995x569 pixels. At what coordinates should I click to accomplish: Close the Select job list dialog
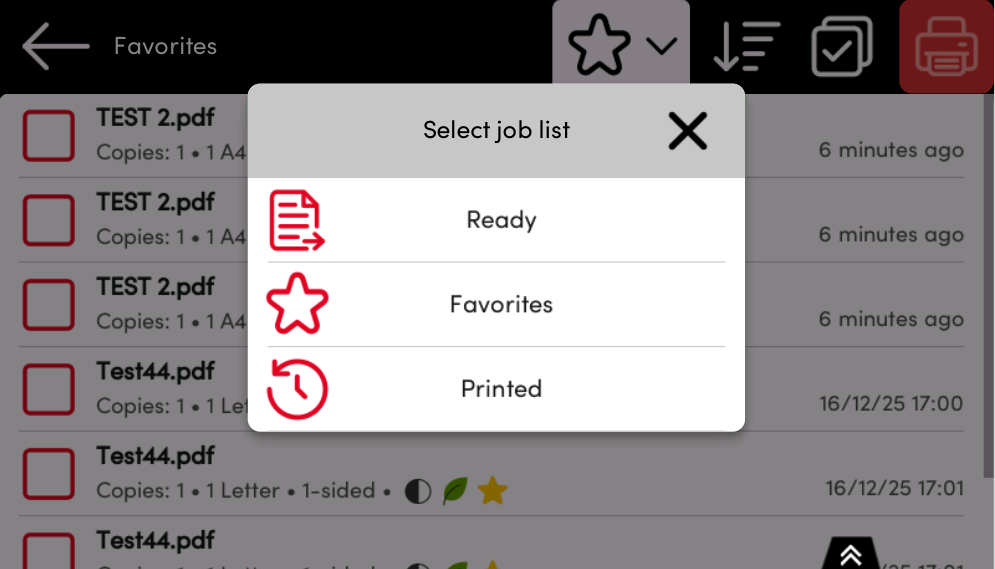(x=687, y=131)
